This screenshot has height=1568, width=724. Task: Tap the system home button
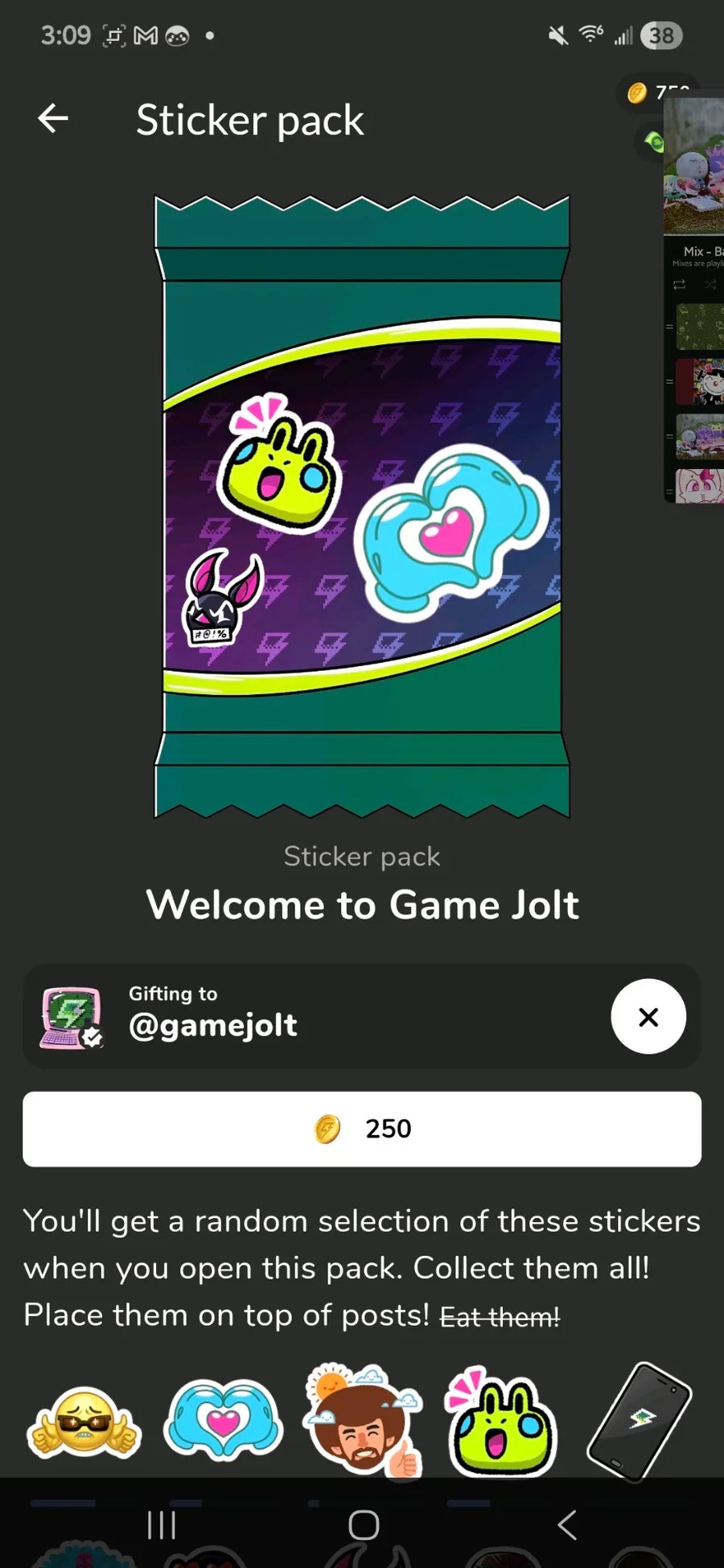click(364, 1525)
